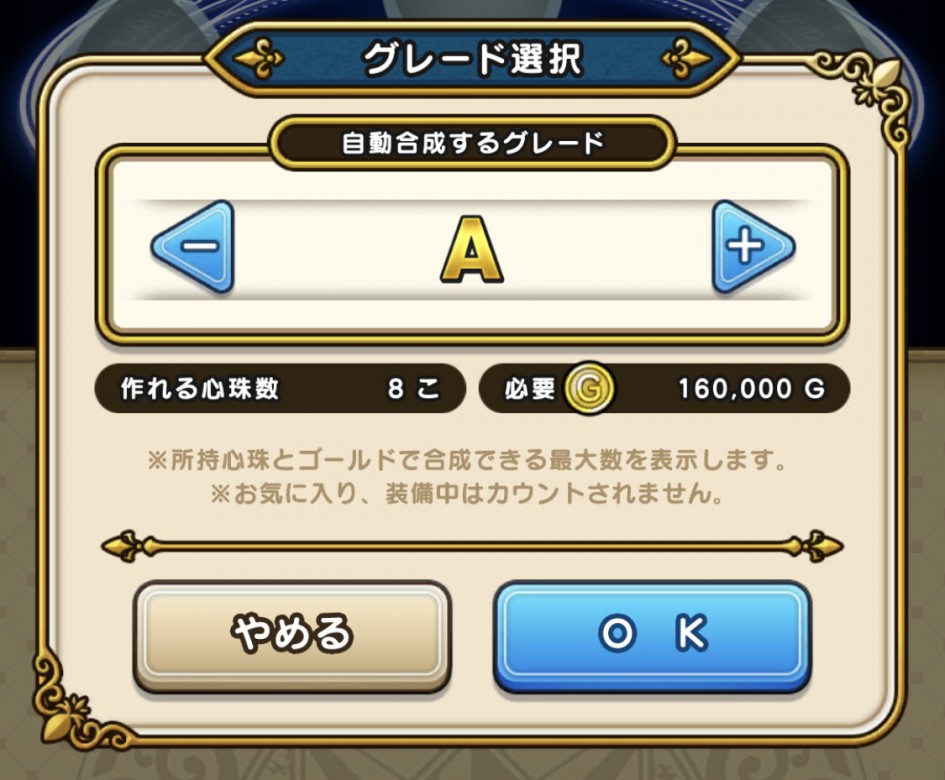Cancel with the やめる button
This screenshot has width=945, height=780.
point(292,634)
